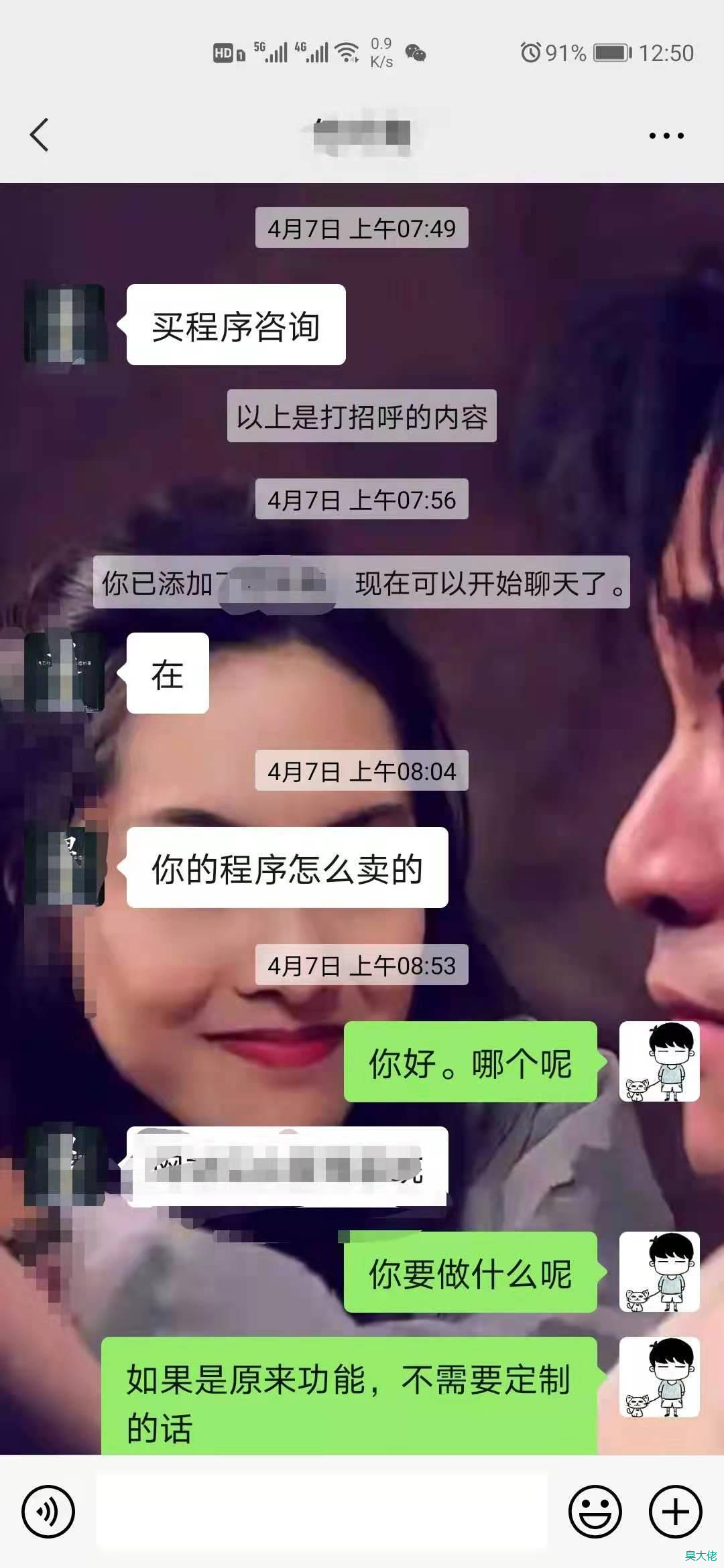This screenshot has height=1568, width=724.
Task: Open the chat info overflow menu
Action: pyautogui.click(x=666, y=135)
